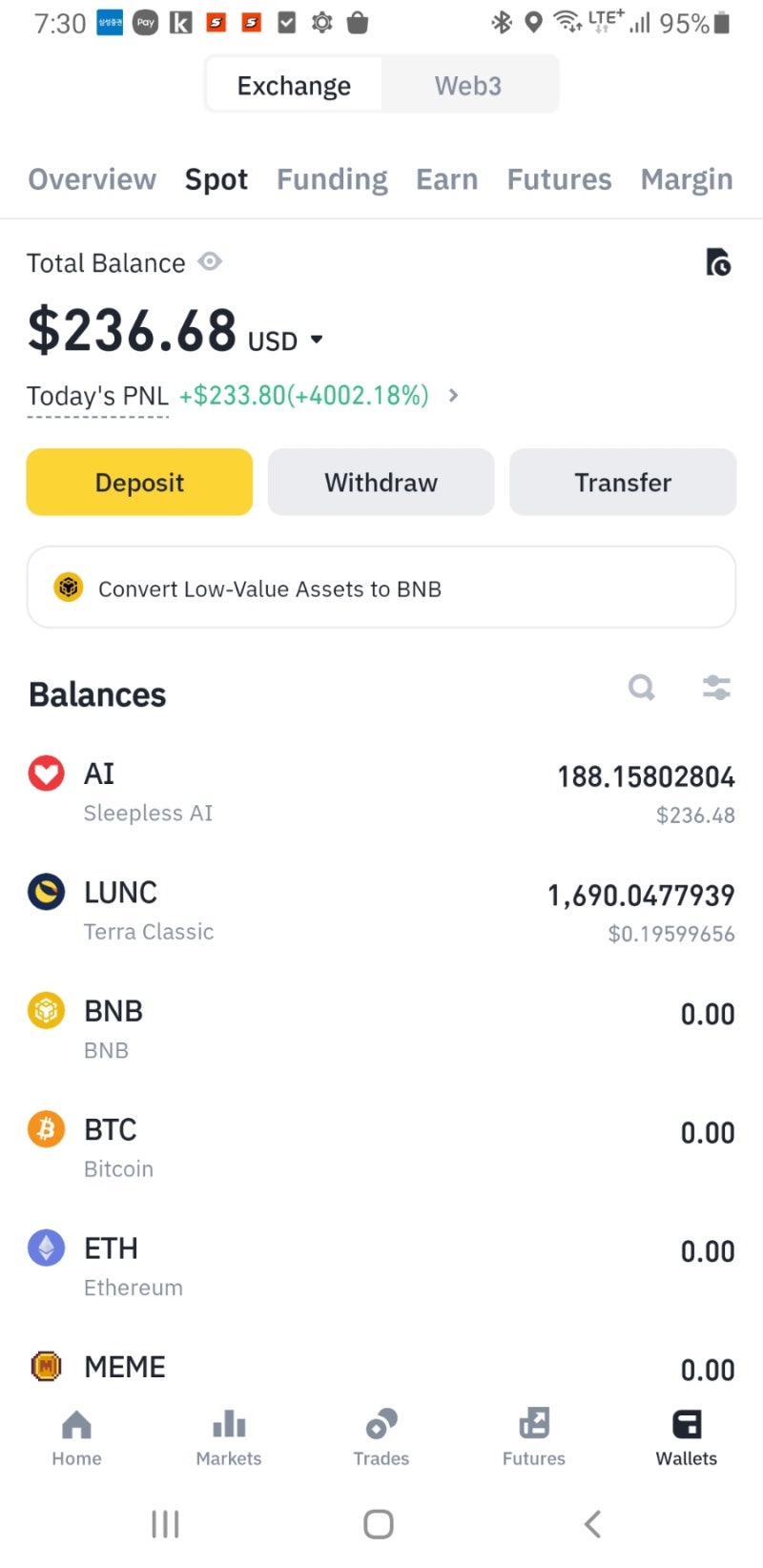The image size is (763, 1568).
Task: Go back using the system back button
Action: click(x=592, y=1523)
